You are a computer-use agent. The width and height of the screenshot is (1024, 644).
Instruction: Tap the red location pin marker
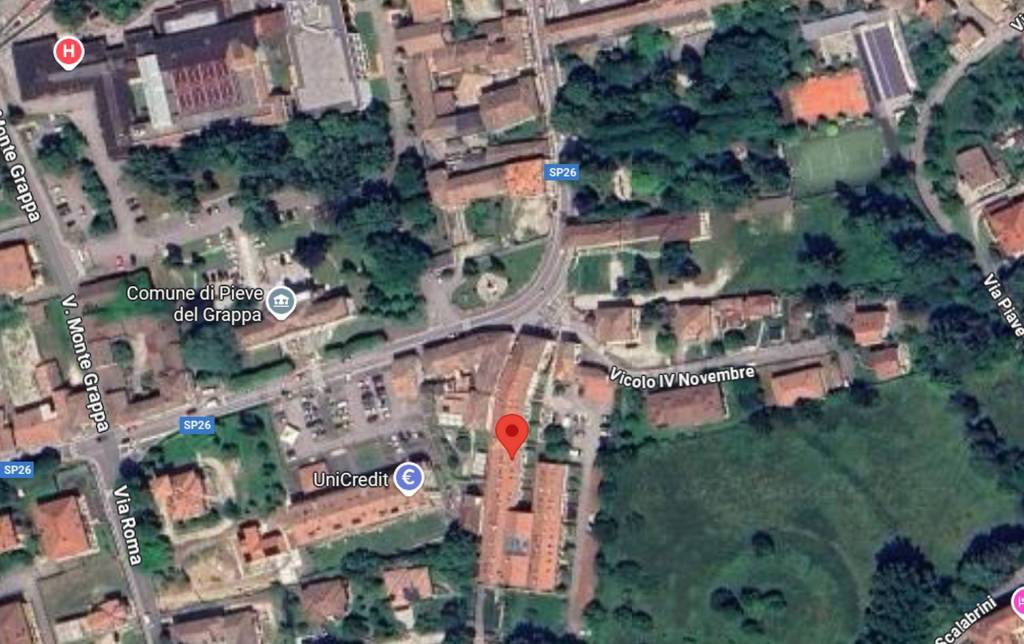[x=512, y=433]
